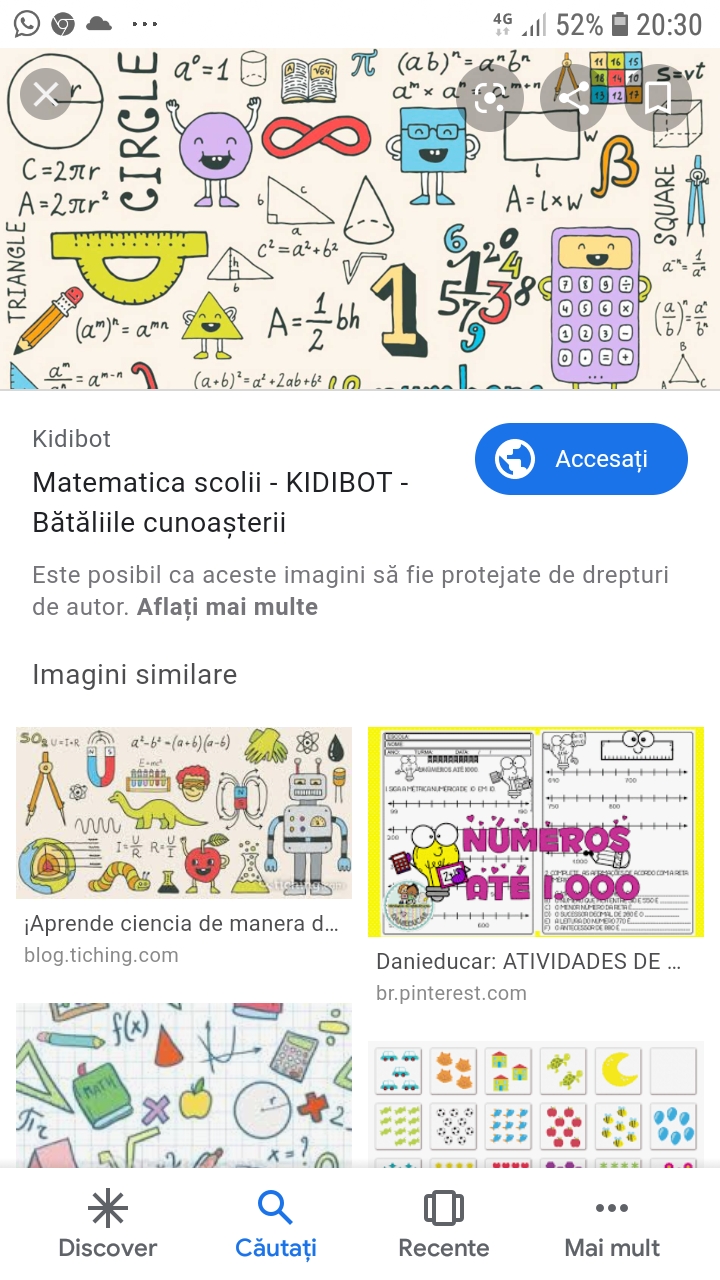Select the Căutați tab
The image size is (720, 1280).
(x=275, y=1225)
